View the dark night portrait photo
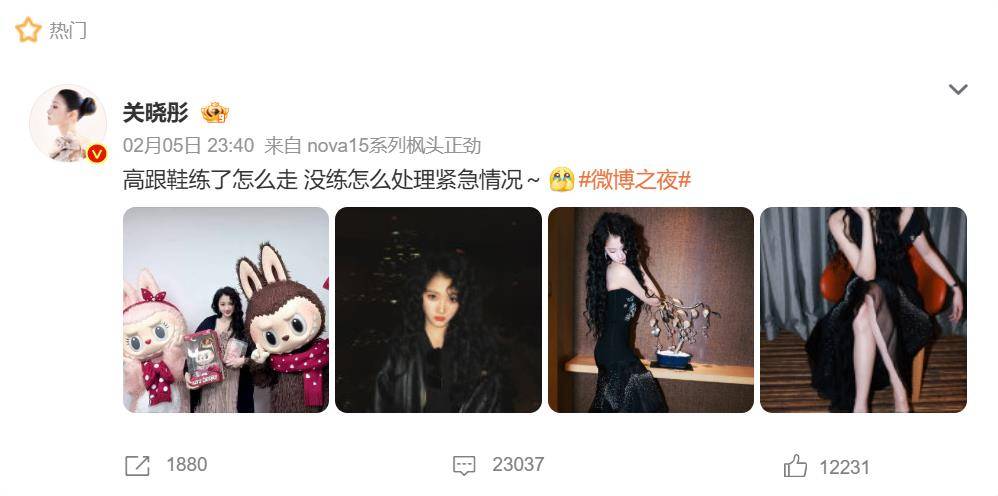This screenshot has width=998, height=496. click(x=438, y=310)
